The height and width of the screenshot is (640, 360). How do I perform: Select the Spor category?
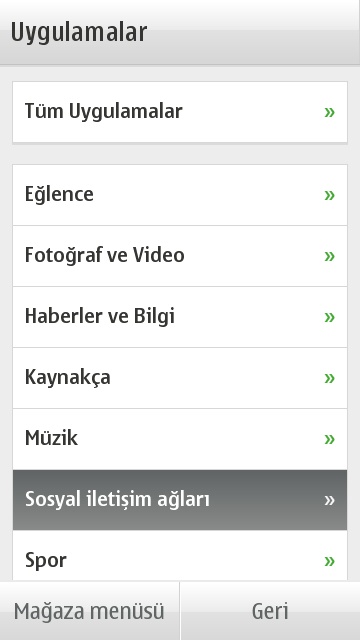click(x=180, y=556)
